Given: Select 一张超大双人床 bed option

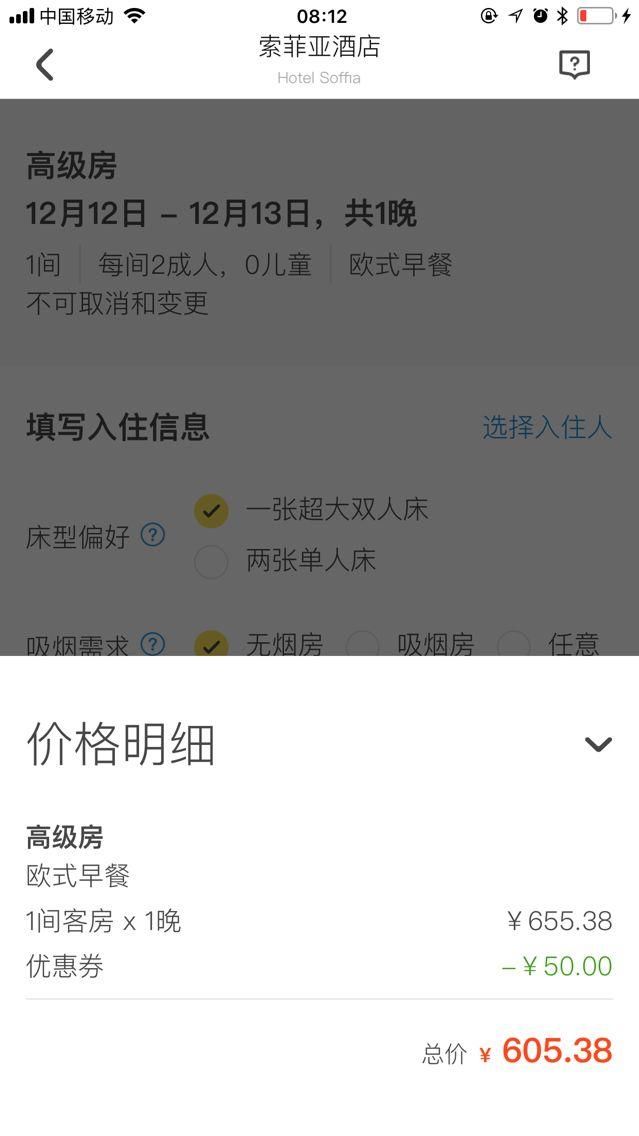Looking at the screenshot, I should [211, 511].
